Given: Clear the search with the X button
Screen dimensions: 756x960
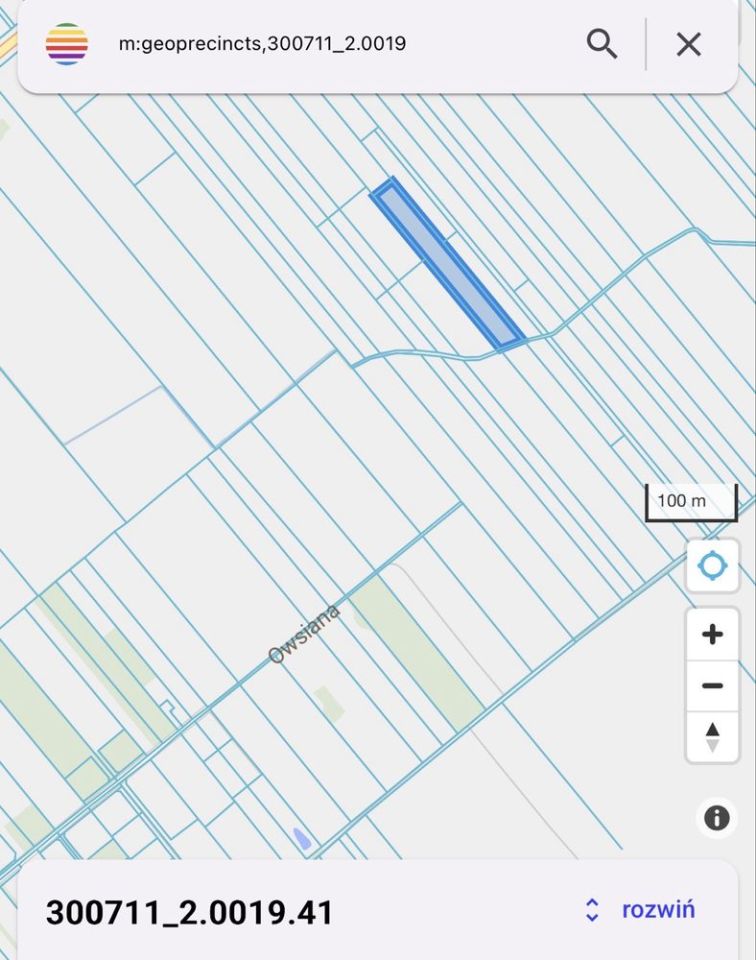Looking at the screenshot, I should (x=688, y=44).
